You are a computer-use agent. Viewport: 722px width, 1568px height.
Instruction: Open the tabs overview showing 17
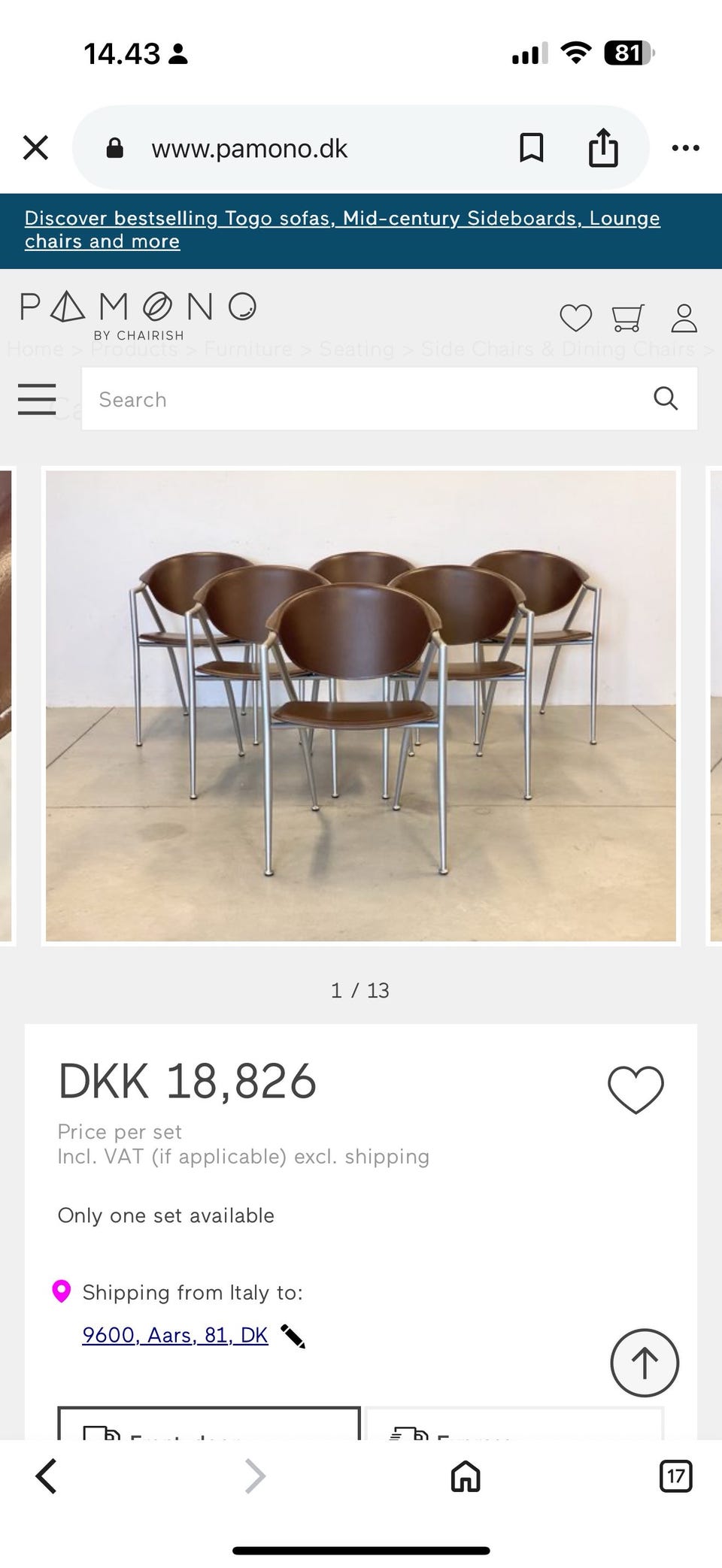pyautogui.click(x=675, y=1476)
